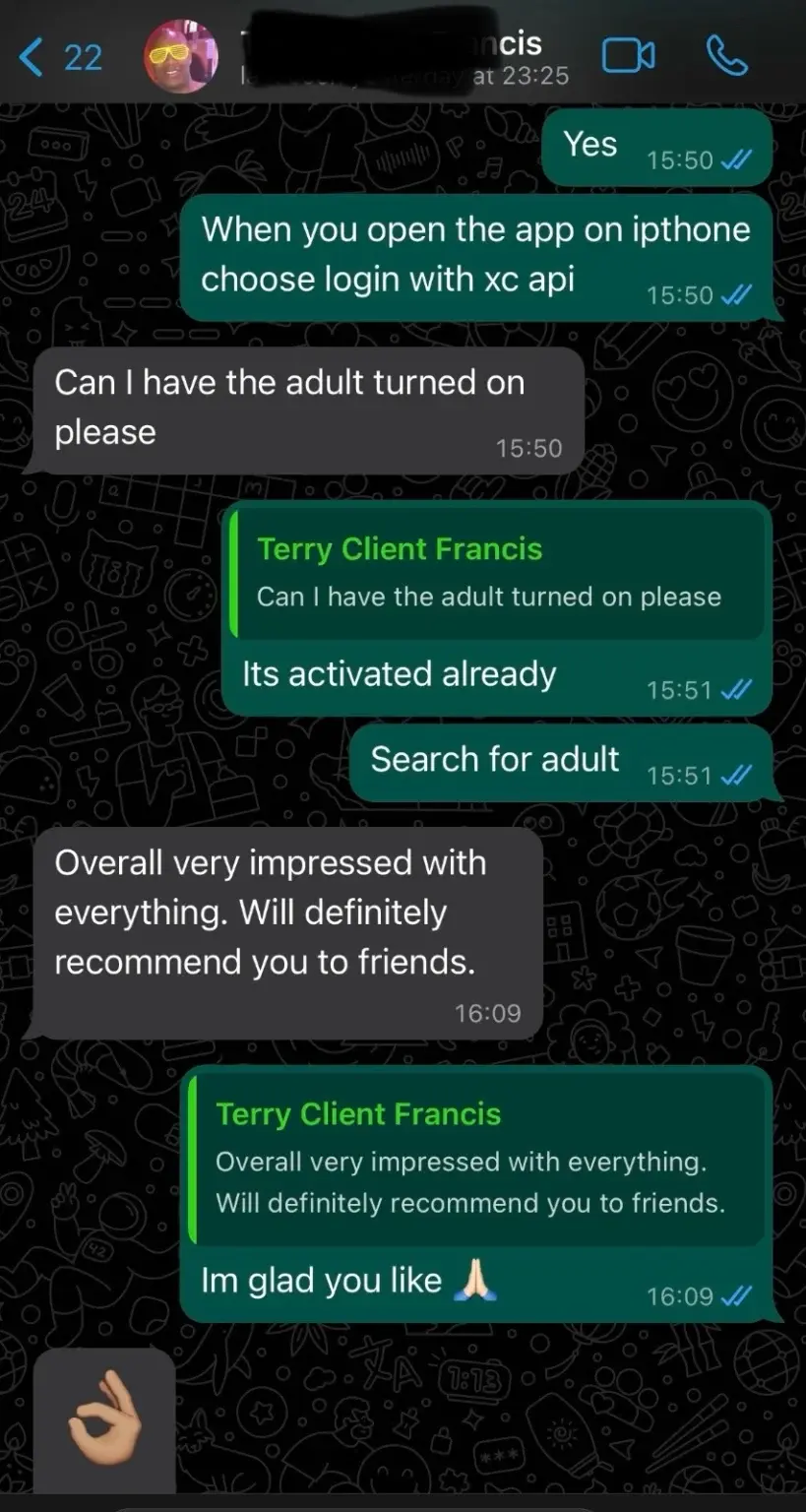
Task: Go back to the chats list
Action: point(57,56)
